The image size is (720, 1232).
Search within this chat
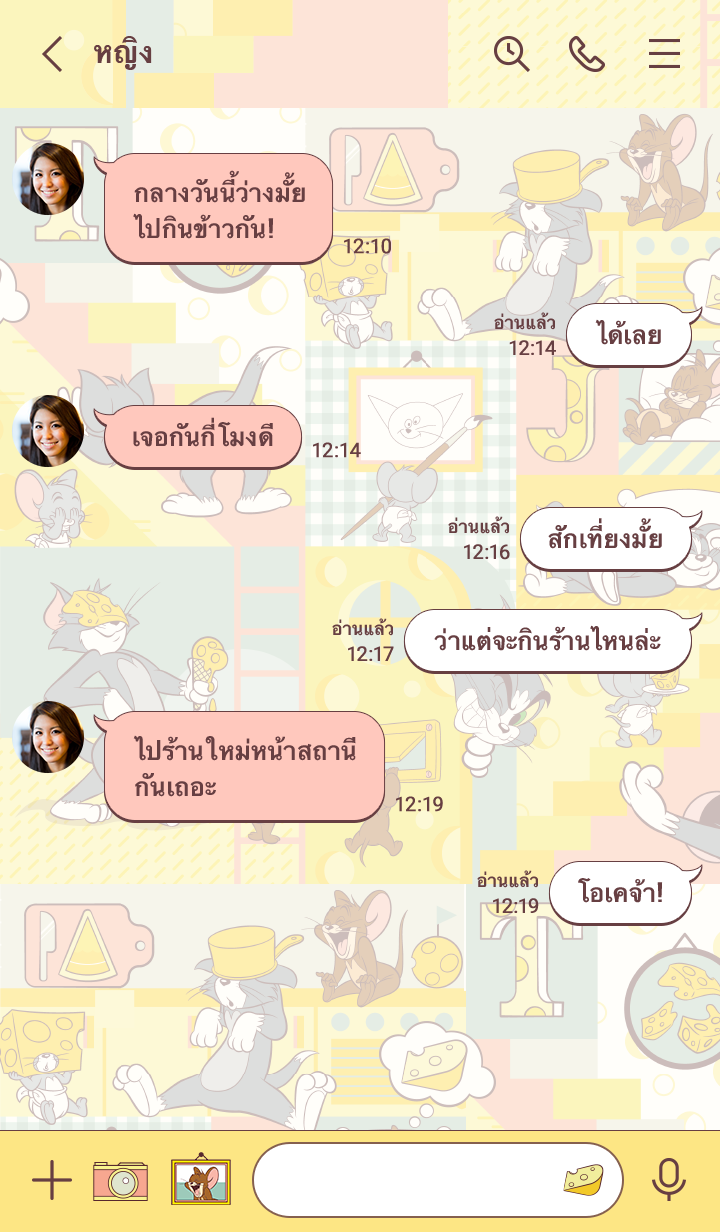coord(511,54)
